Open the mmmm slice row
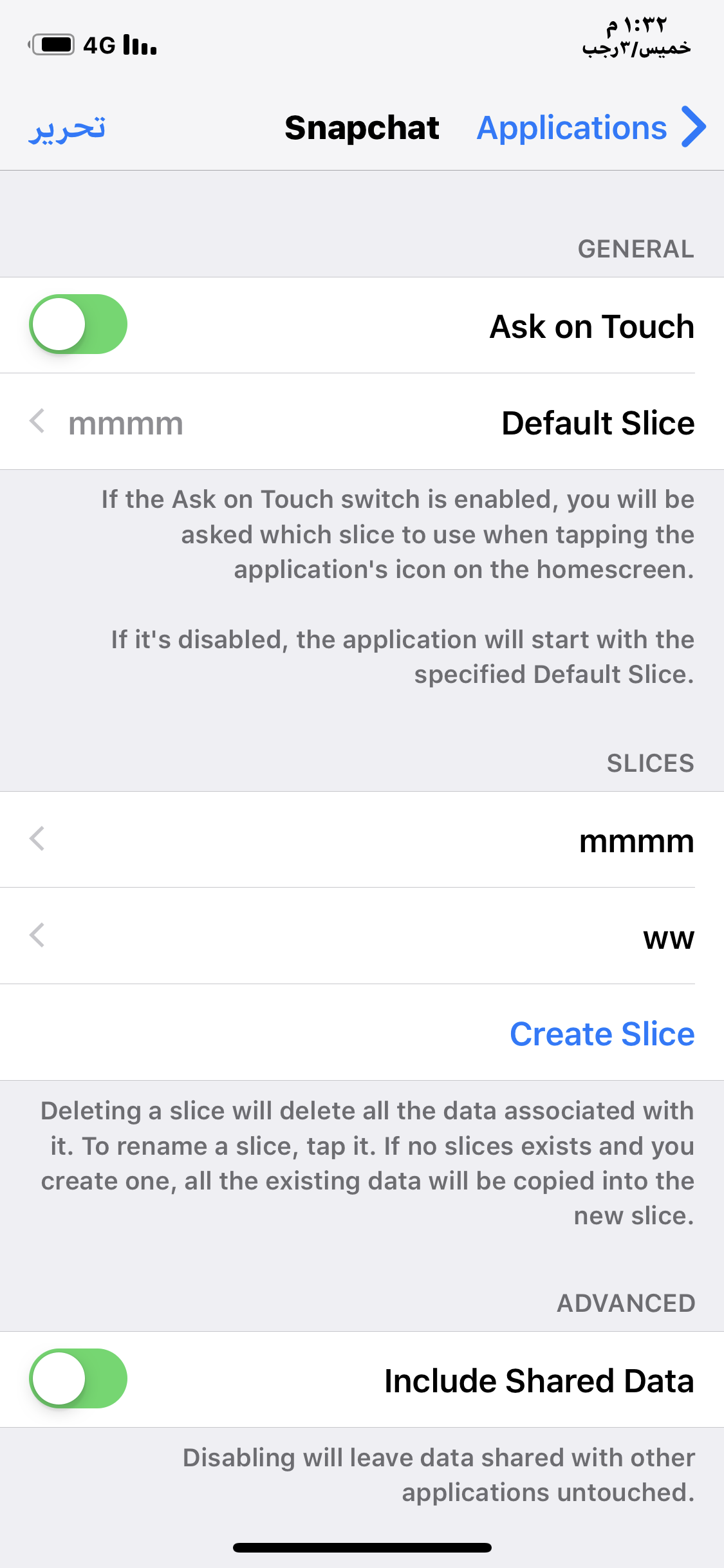Viewport: 724px width, 1568px height. point(362,839)
